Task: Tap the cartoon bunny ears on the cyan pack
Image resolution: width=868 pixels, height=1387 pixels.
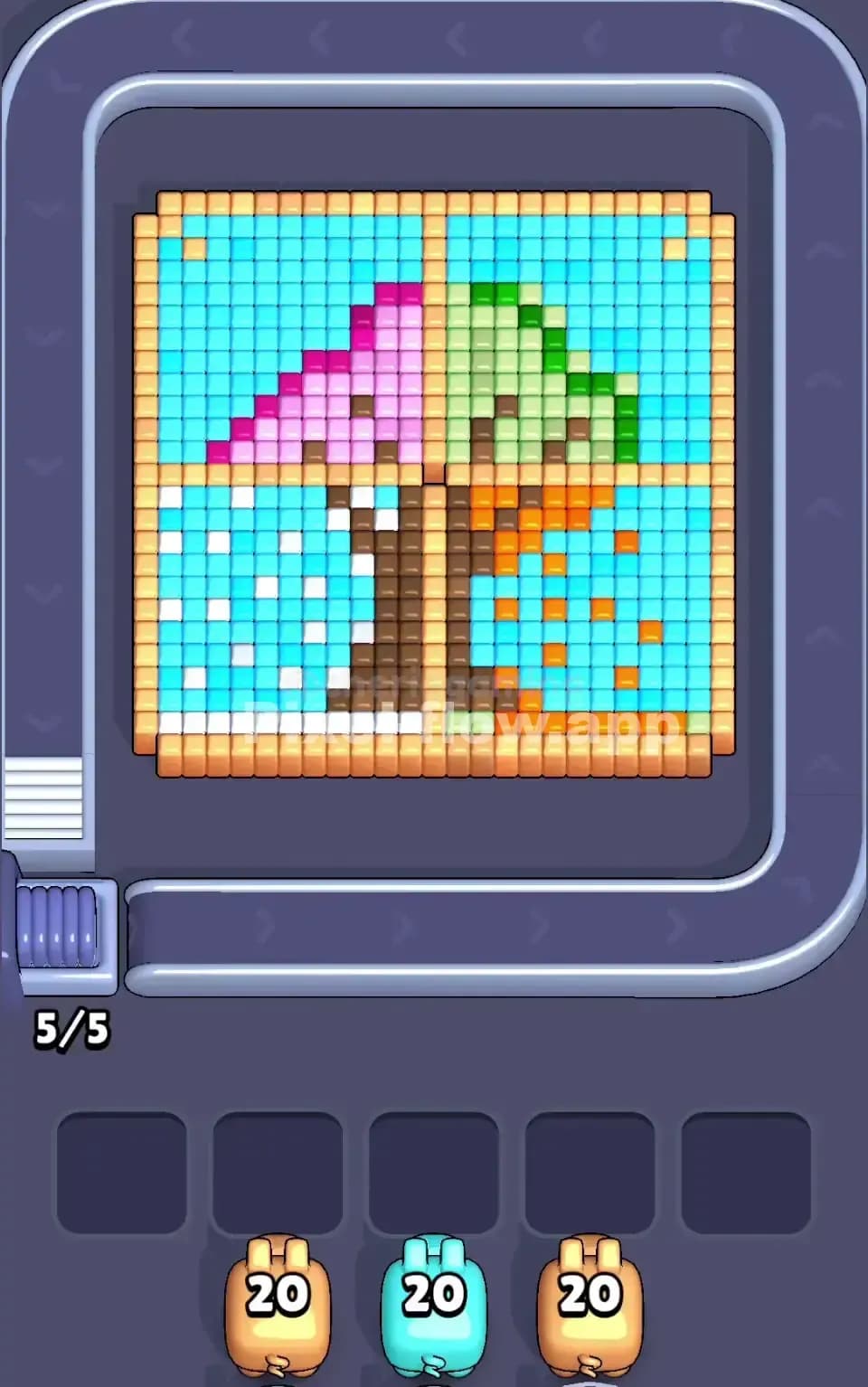Action: pyautogui.click(x=434, y=1250)
